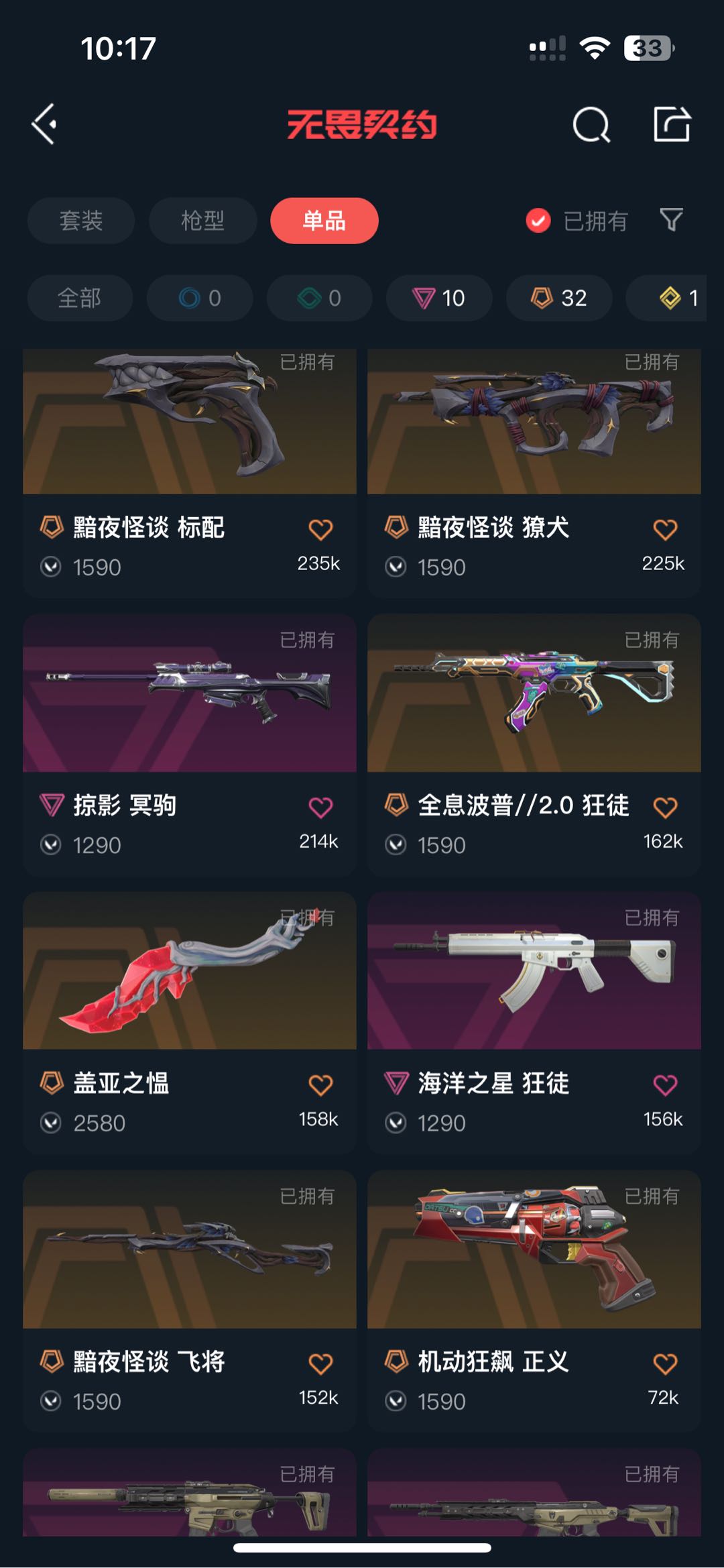Viewport: 724px width, 1568px height.
Task: Select the 单品 tab
Action: 324,221
